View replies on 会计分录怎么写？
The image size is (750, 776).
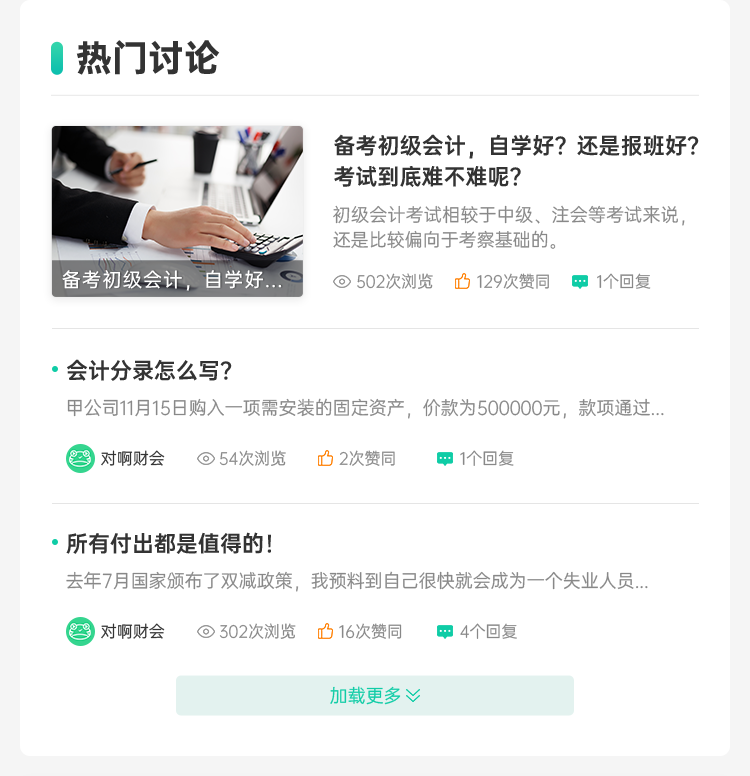tap(445, 459)
